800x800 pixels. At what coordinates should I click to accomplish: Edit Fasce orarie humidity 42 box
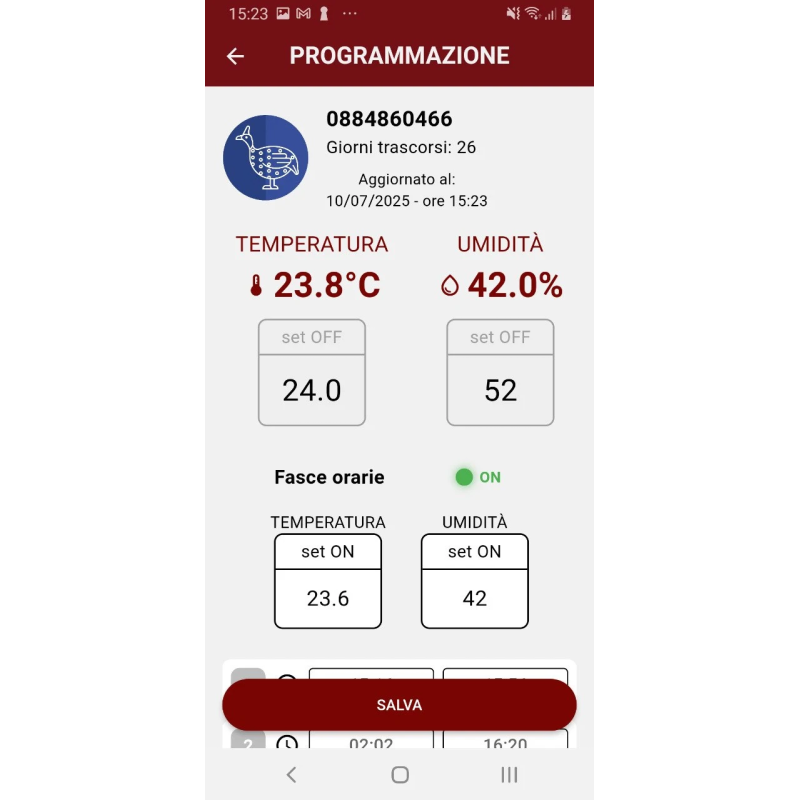click(475, 598)
